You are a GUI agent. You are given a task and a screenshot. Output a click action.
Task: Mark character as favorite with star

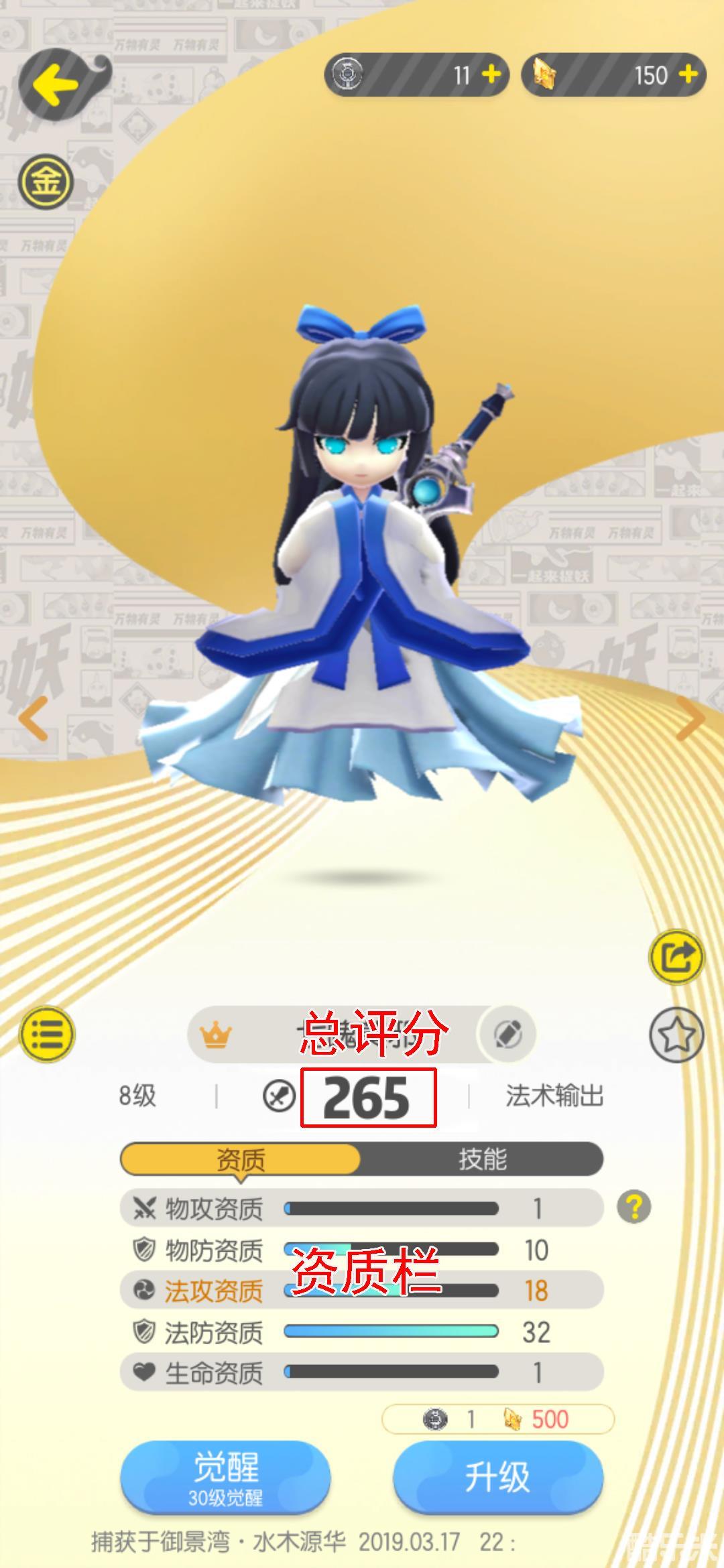click(676, 1035)
